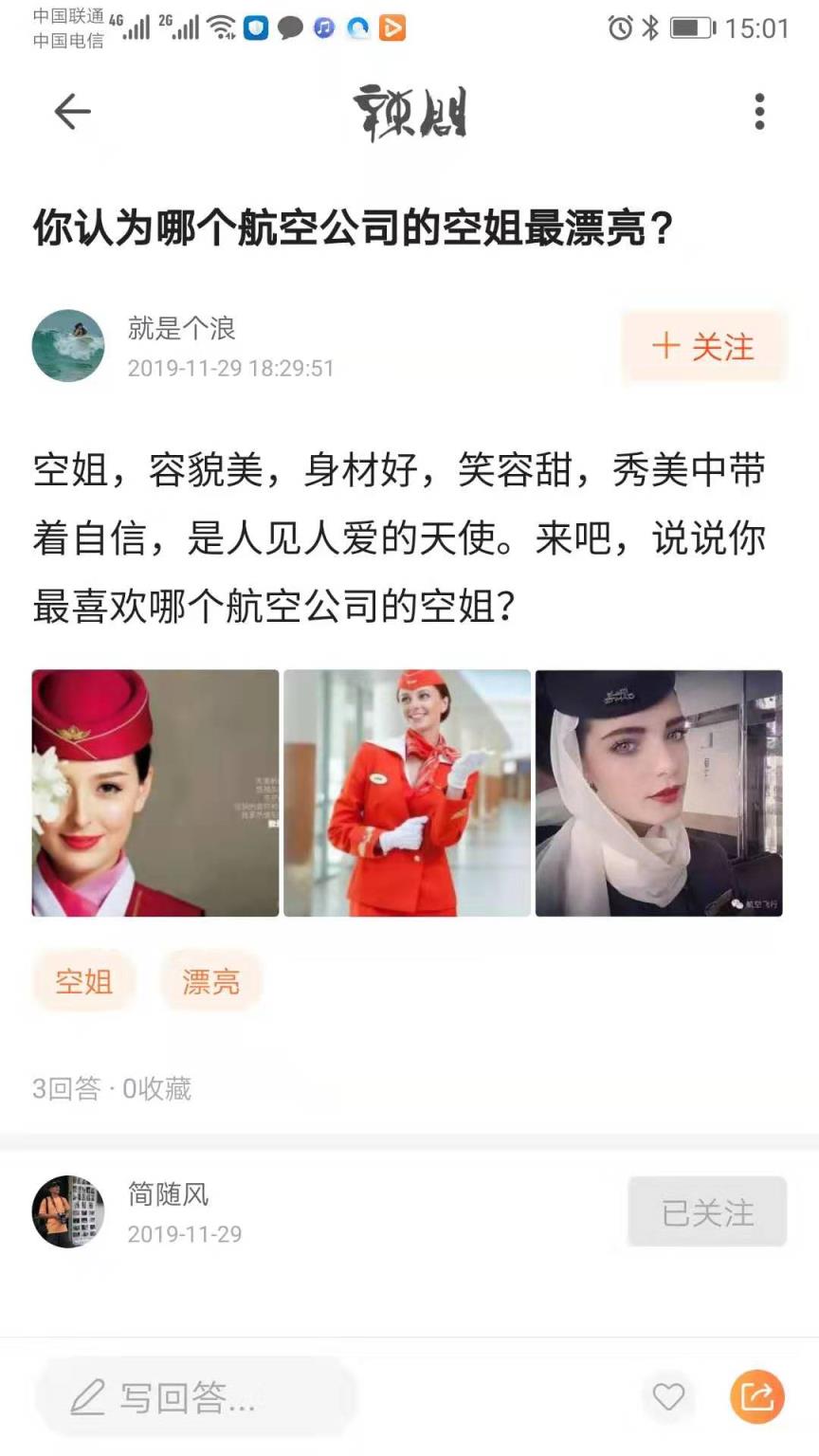Tap the back arrow to return

71,112
